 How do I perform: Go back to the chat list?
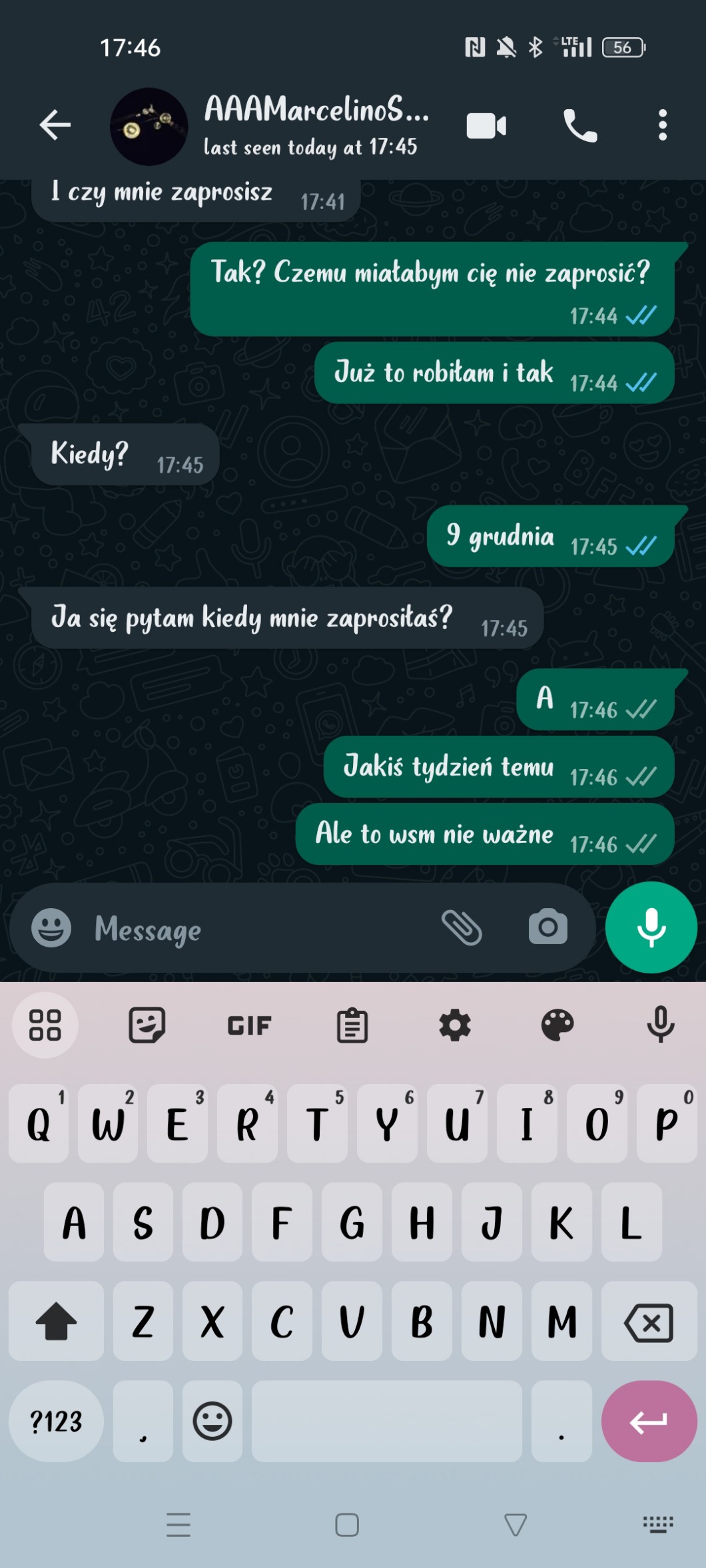coord(55,125)
